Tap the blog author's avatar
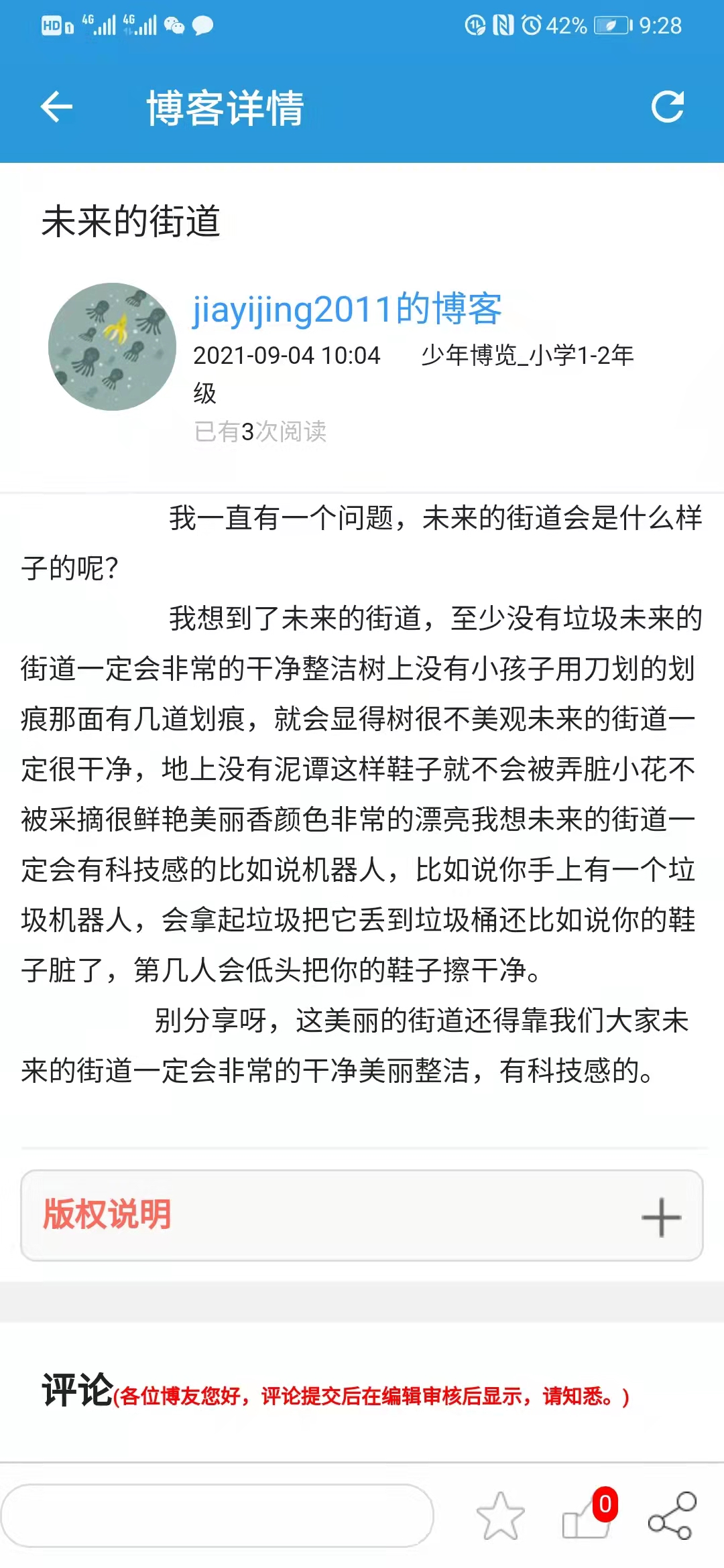 [x=112, y=346]
